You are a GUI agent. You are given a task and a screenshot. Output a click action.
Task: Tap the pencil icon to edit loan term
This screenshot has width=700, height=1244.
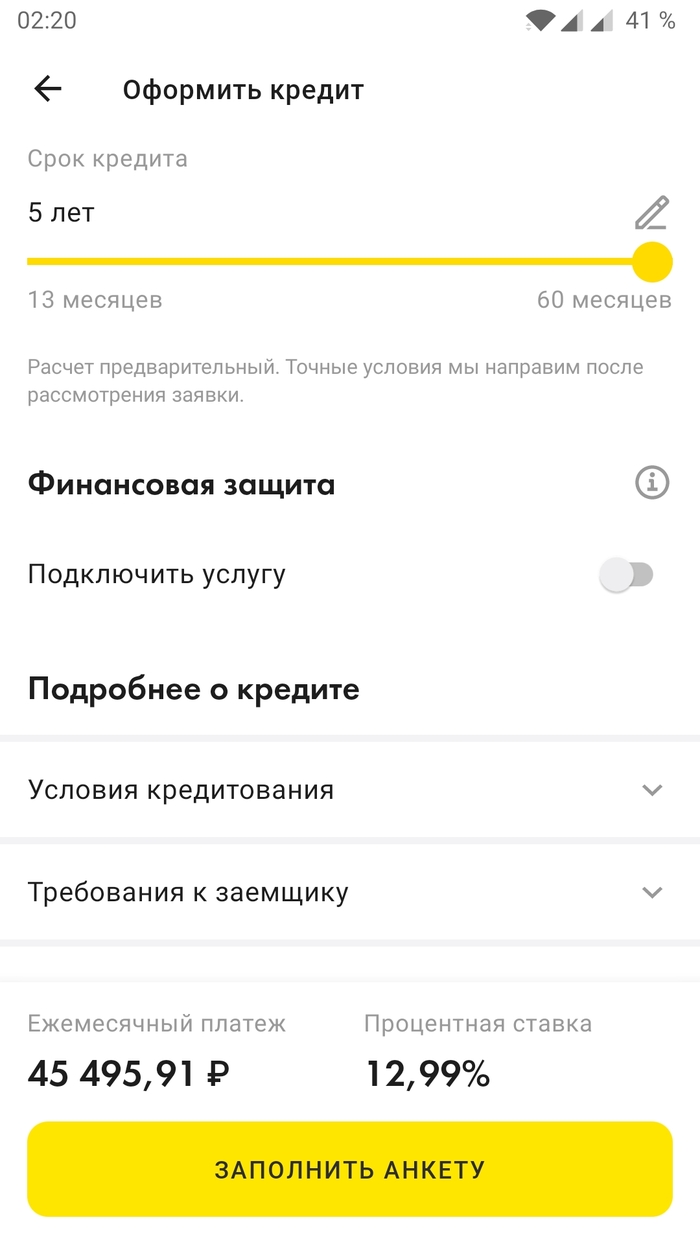(651, 213)
